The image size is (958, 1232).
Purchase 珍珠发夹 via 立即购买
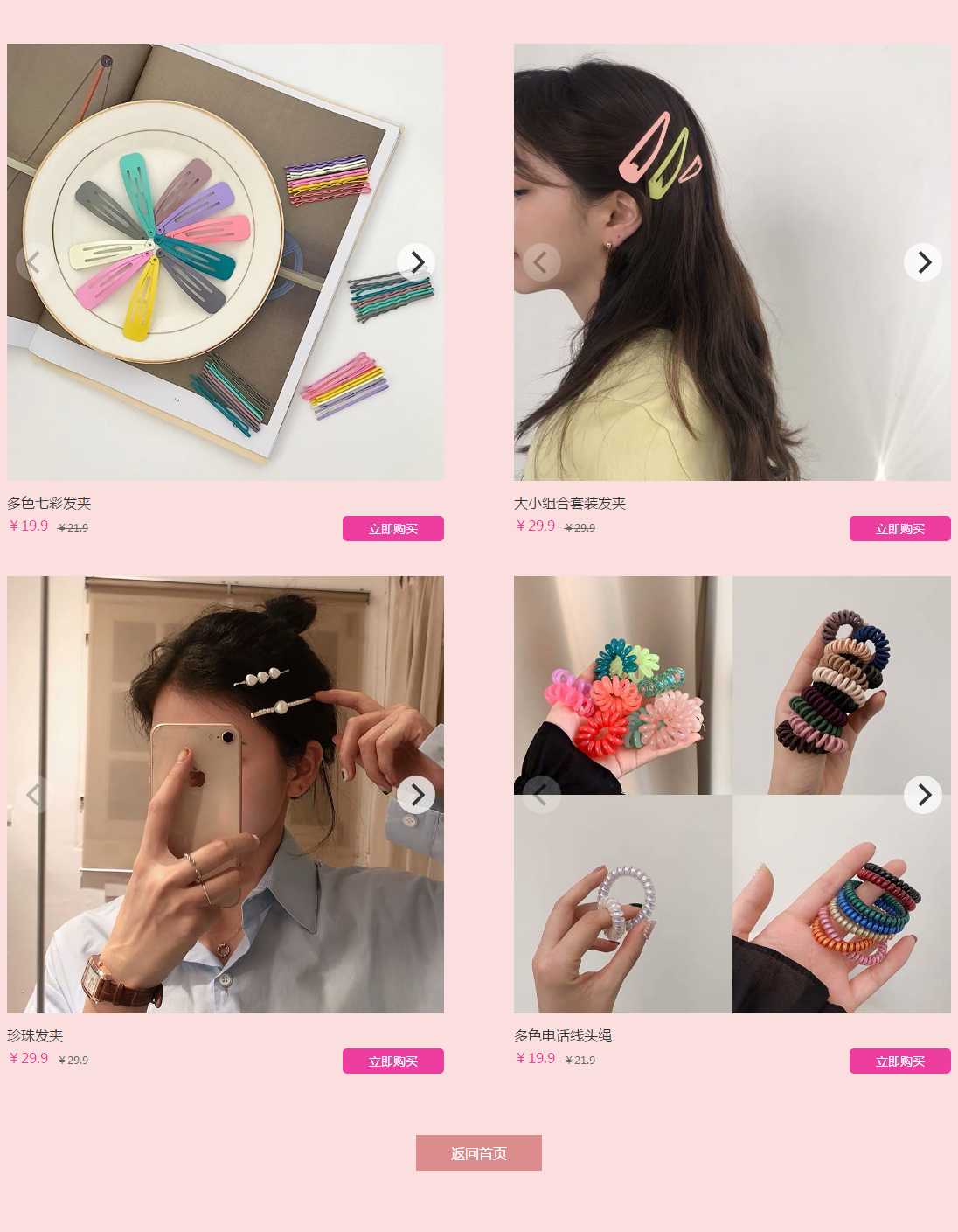(392, 1061)
